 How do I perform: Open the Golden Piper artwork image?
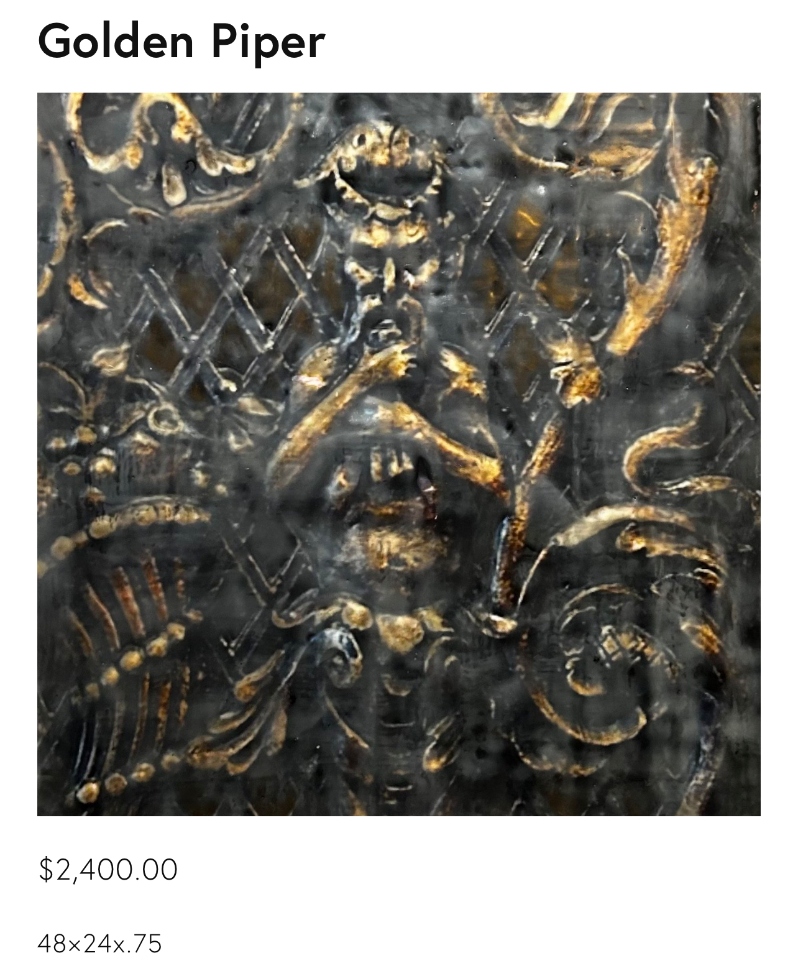pyautogui.click(x=398, y=454)
